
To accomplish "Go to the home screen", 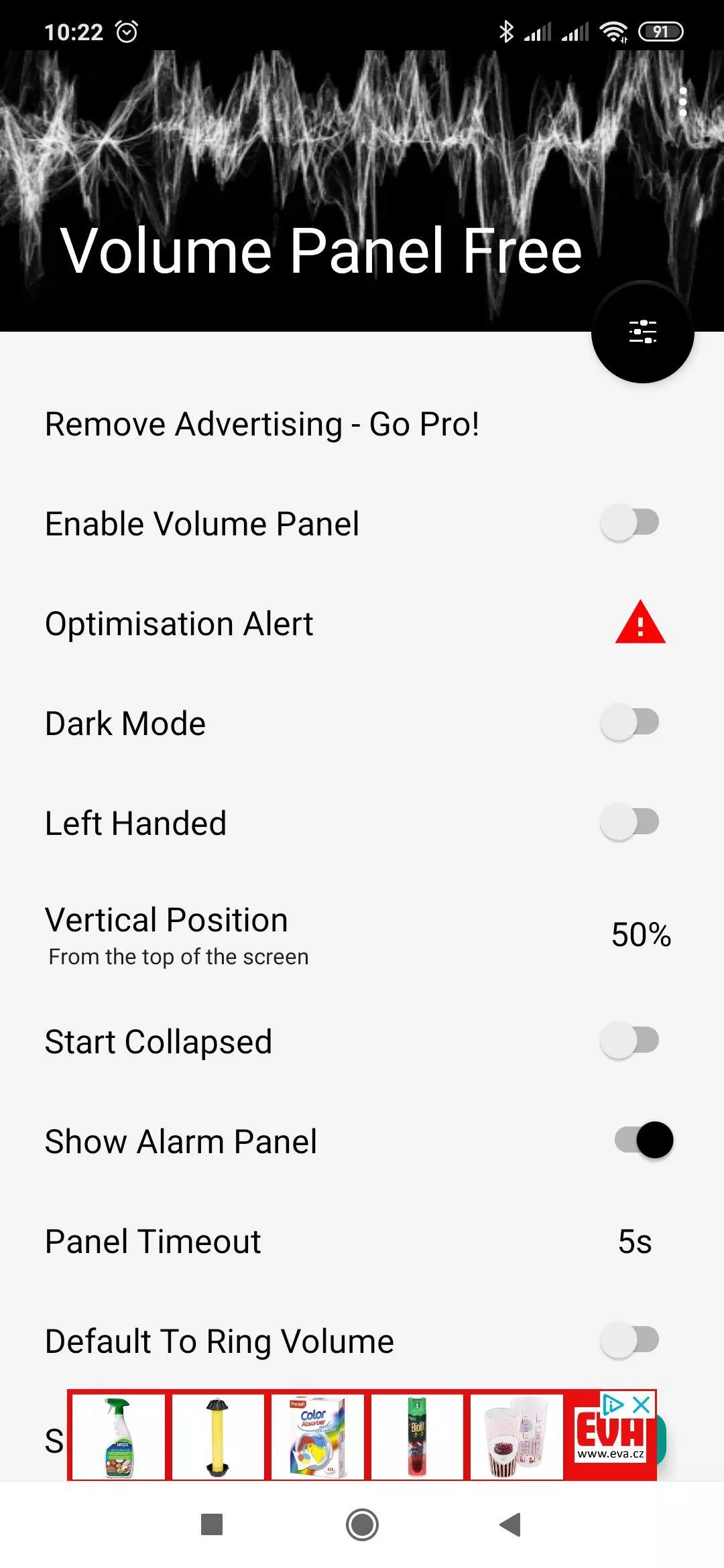I will (362, 1524).
